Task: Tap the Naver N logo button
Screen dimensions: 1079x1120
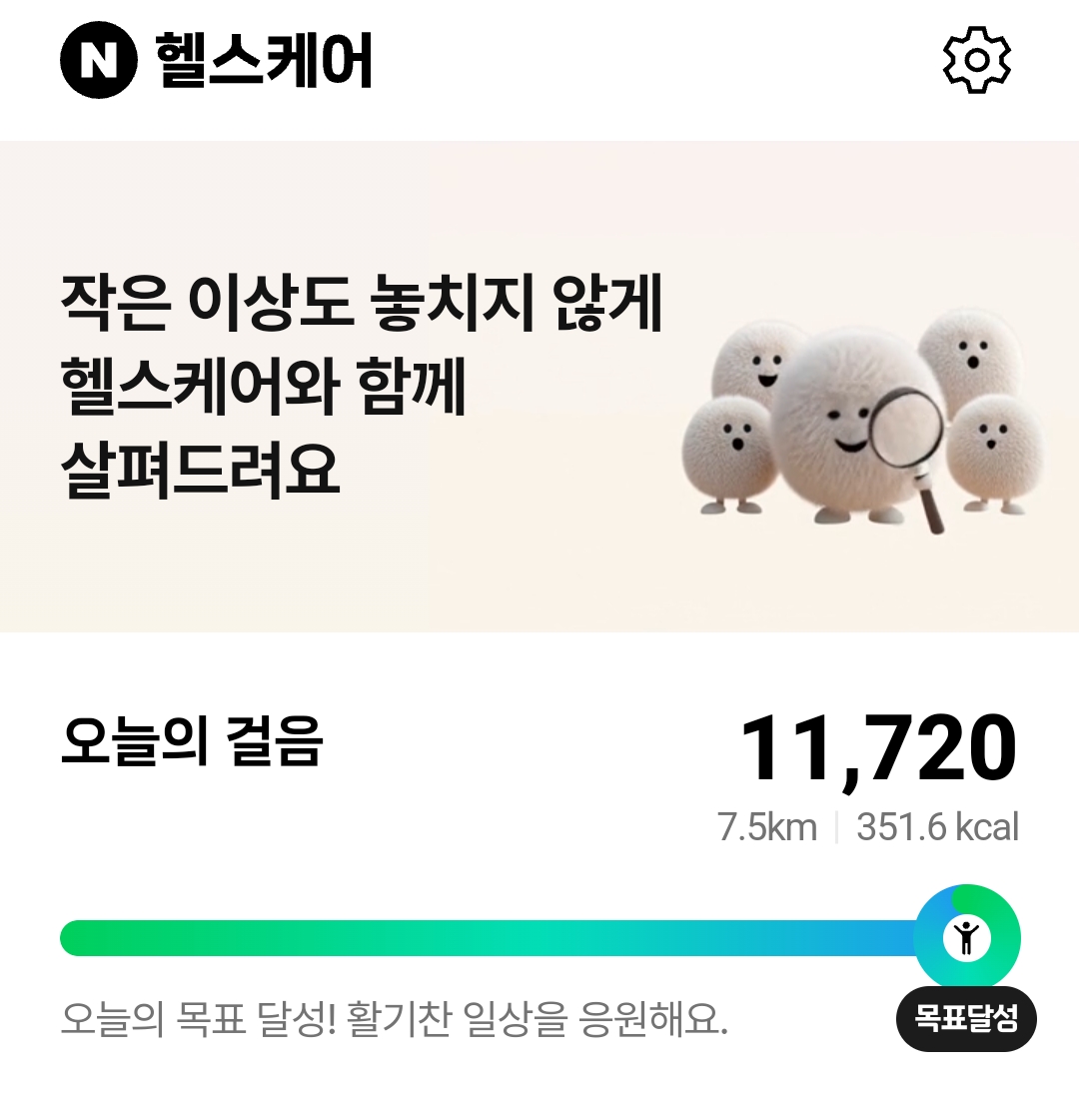Action: [x=98, y=61]
